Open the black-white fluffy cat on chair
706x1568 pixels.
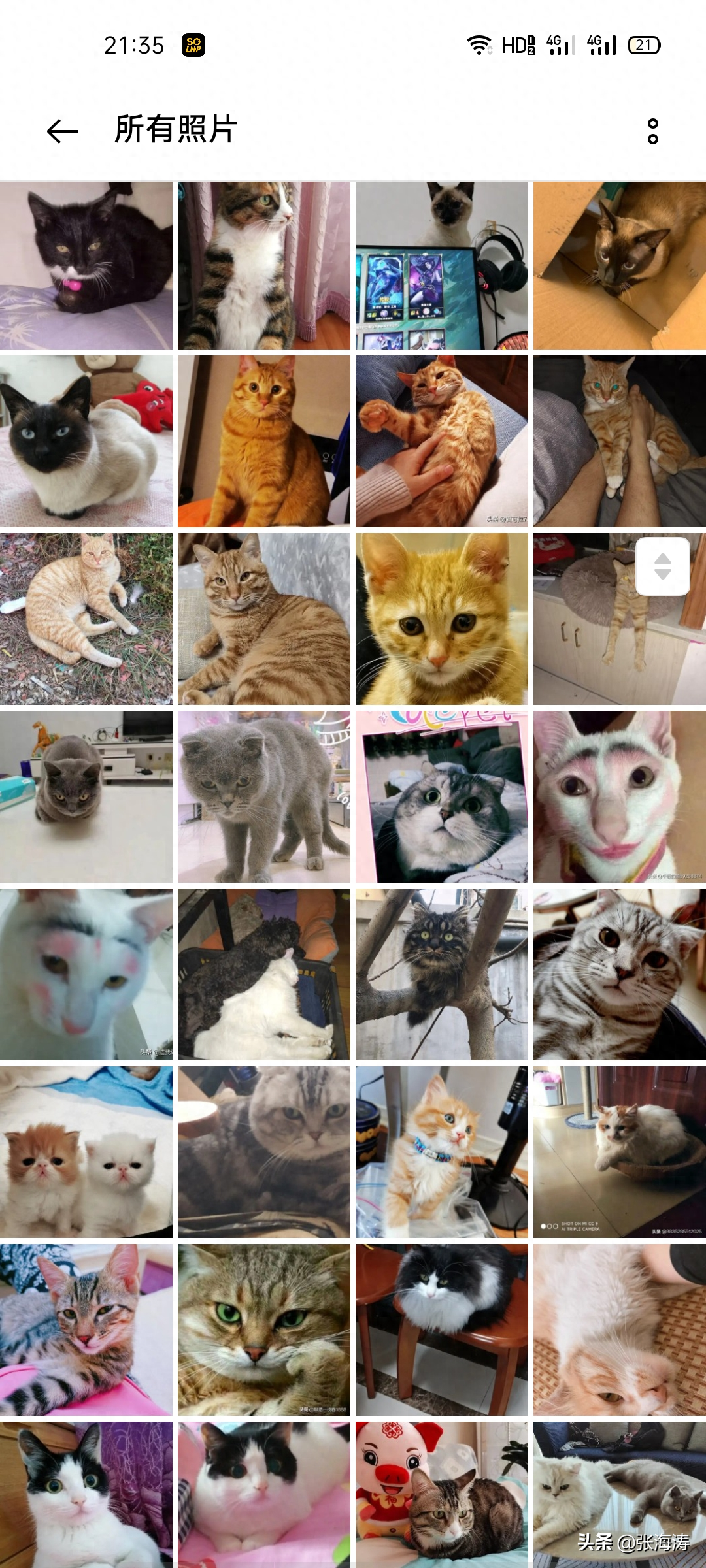point(441,1330)
